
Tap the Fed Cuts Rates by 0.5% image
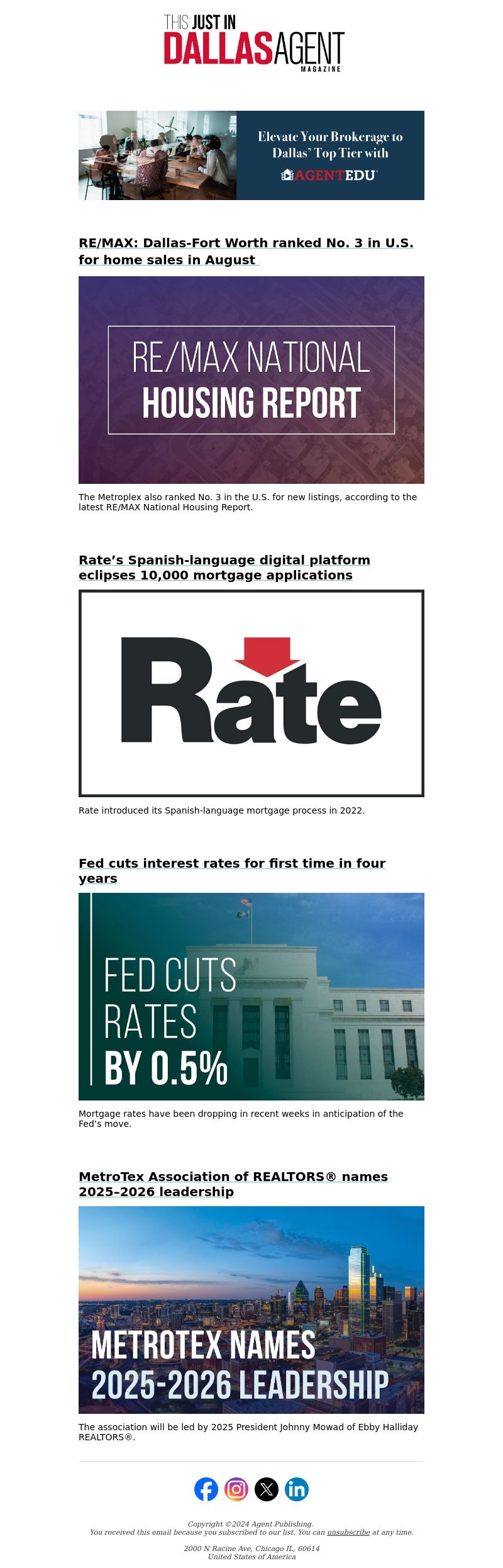[251, 996]
